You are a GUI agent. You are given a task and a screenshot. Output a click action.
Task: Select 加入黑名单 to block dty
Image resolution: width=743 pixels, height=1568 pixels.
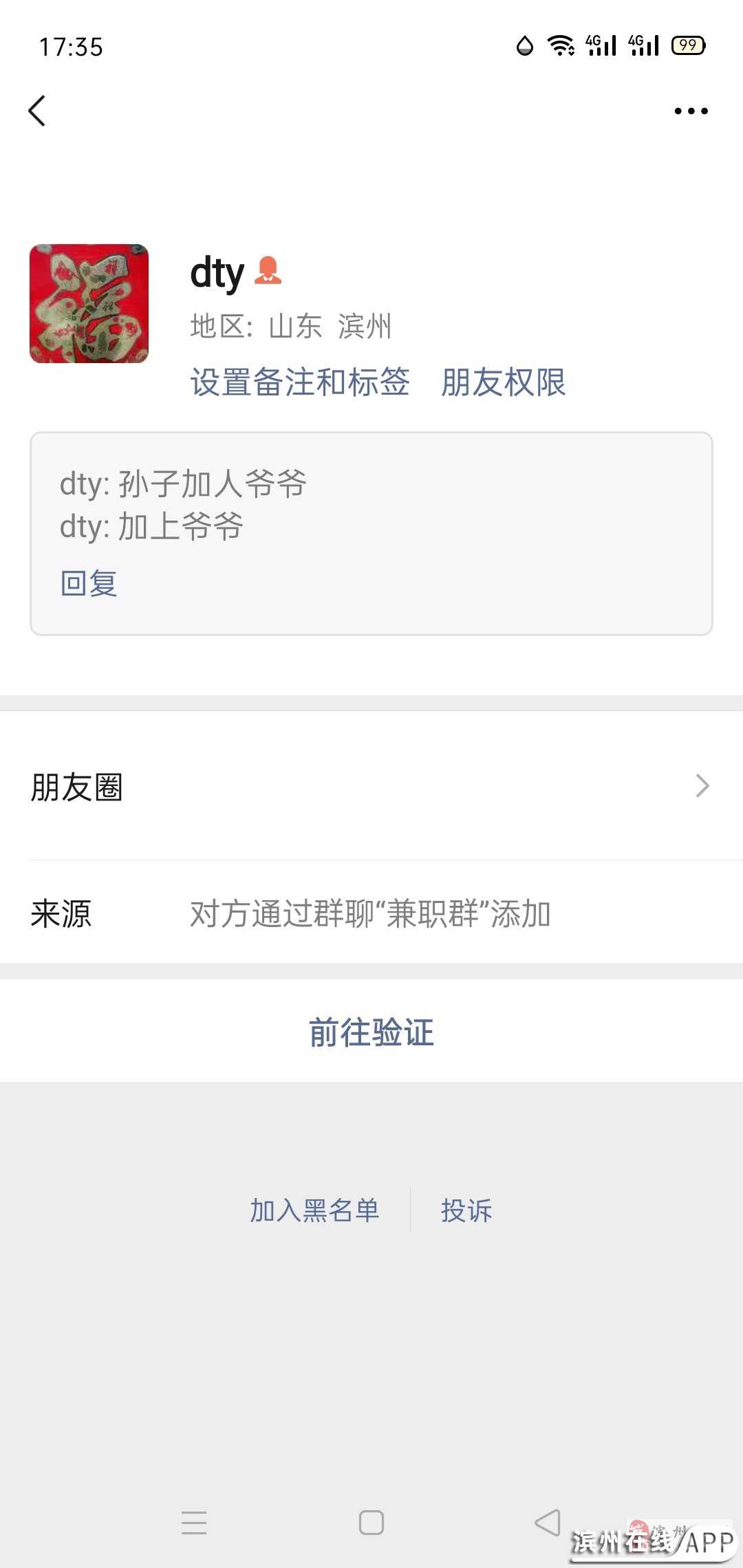pyautogui.click(x=314, y=1210)
